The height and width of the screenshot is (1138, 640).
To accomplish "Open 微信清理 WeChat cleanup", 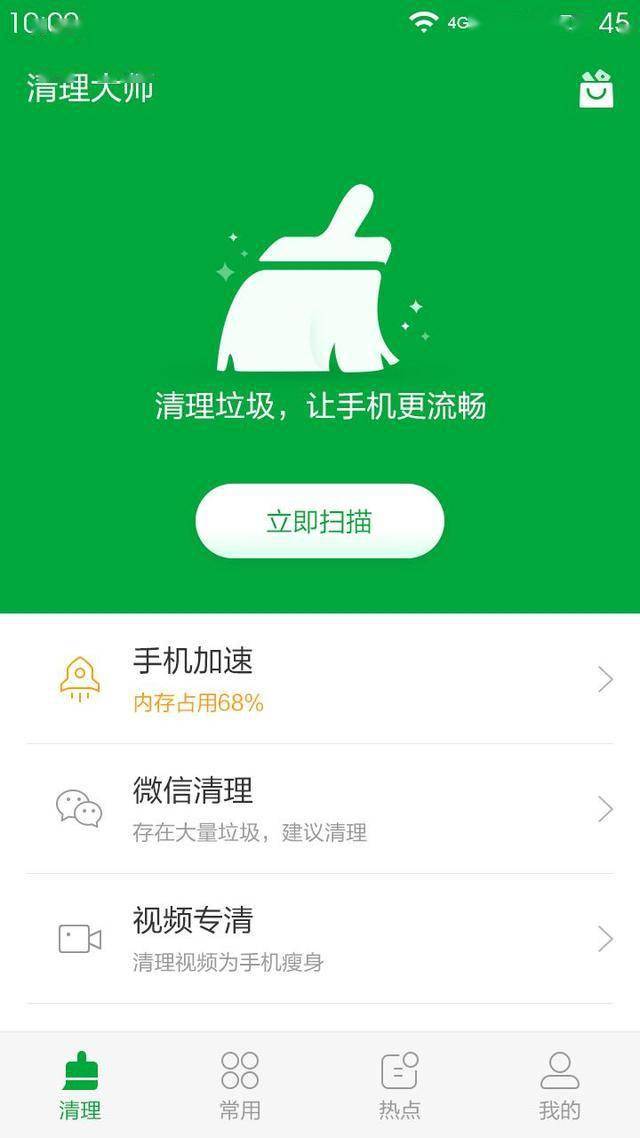I will click(320, 808).
